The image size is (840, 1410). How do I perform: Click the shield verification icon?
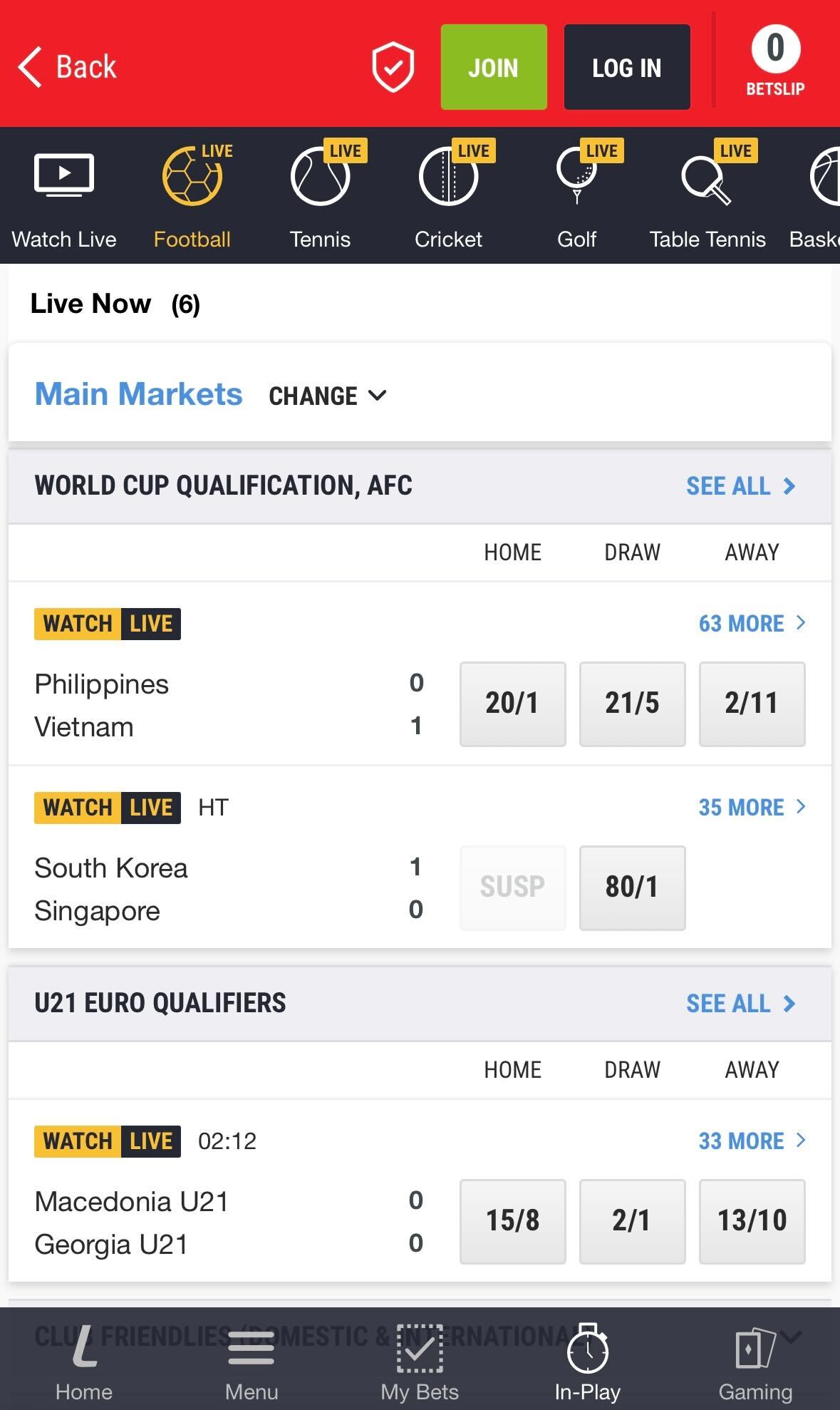point(393,66)
